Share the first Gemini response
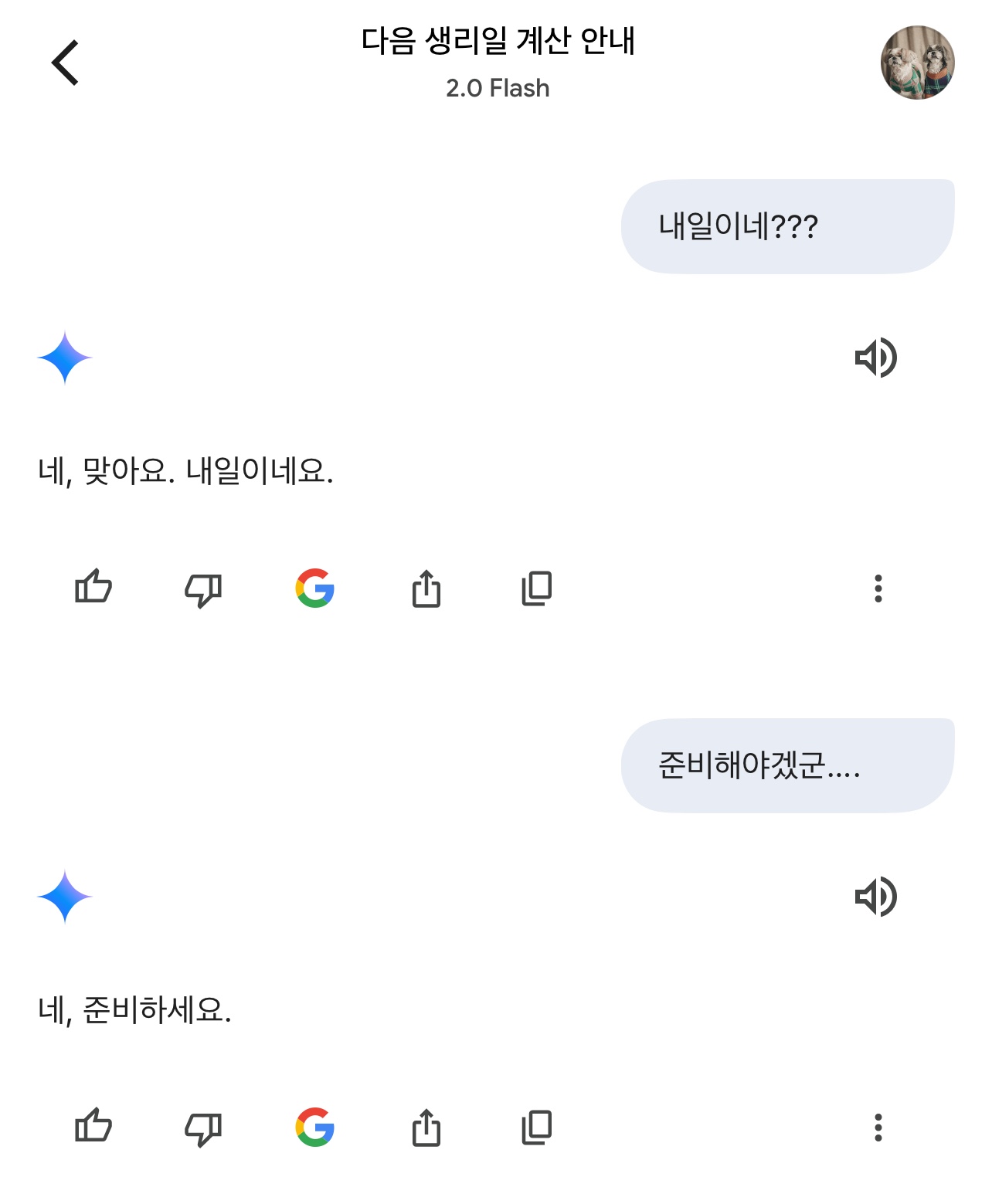This screenshot has width=992, height=1204. 426,589
